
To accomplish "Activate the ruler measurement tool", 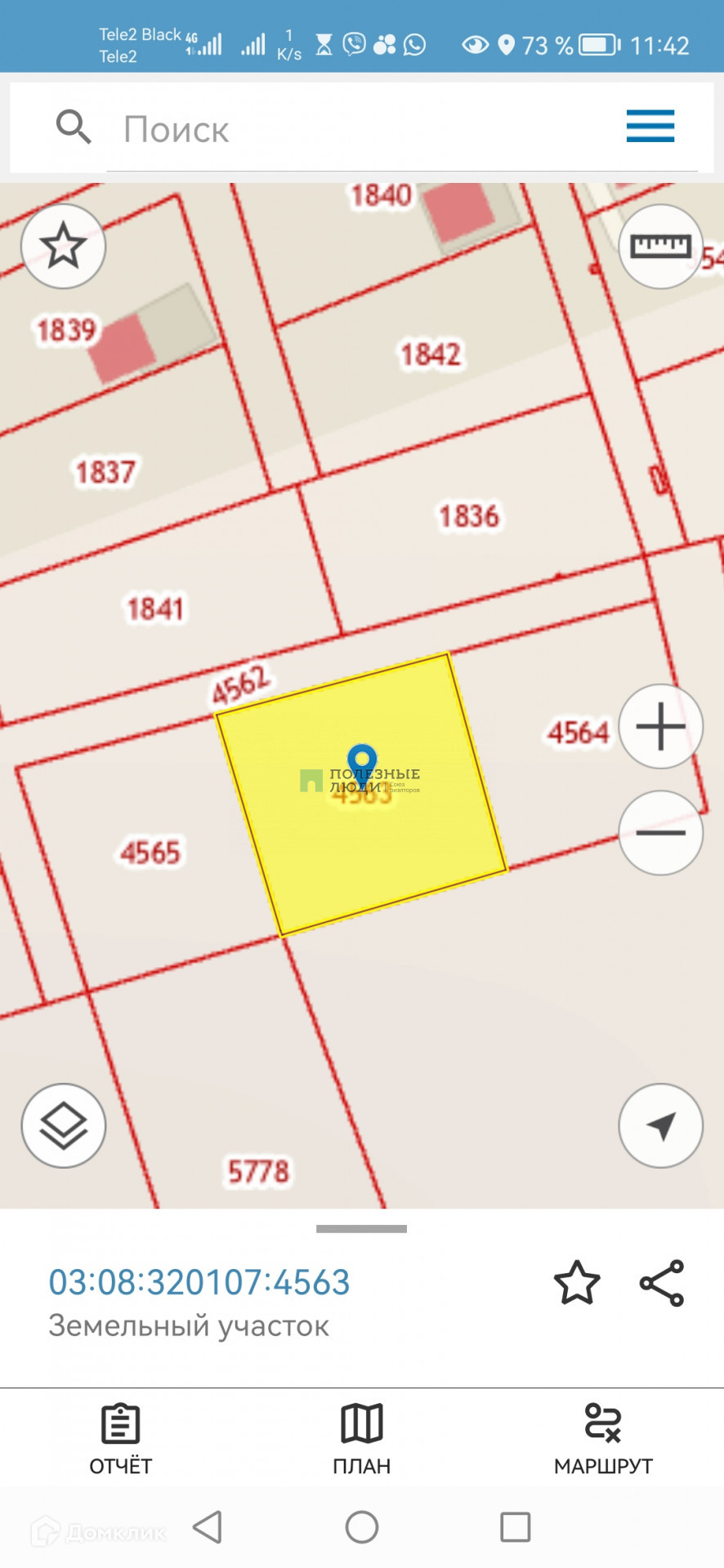I will point(660,246).
